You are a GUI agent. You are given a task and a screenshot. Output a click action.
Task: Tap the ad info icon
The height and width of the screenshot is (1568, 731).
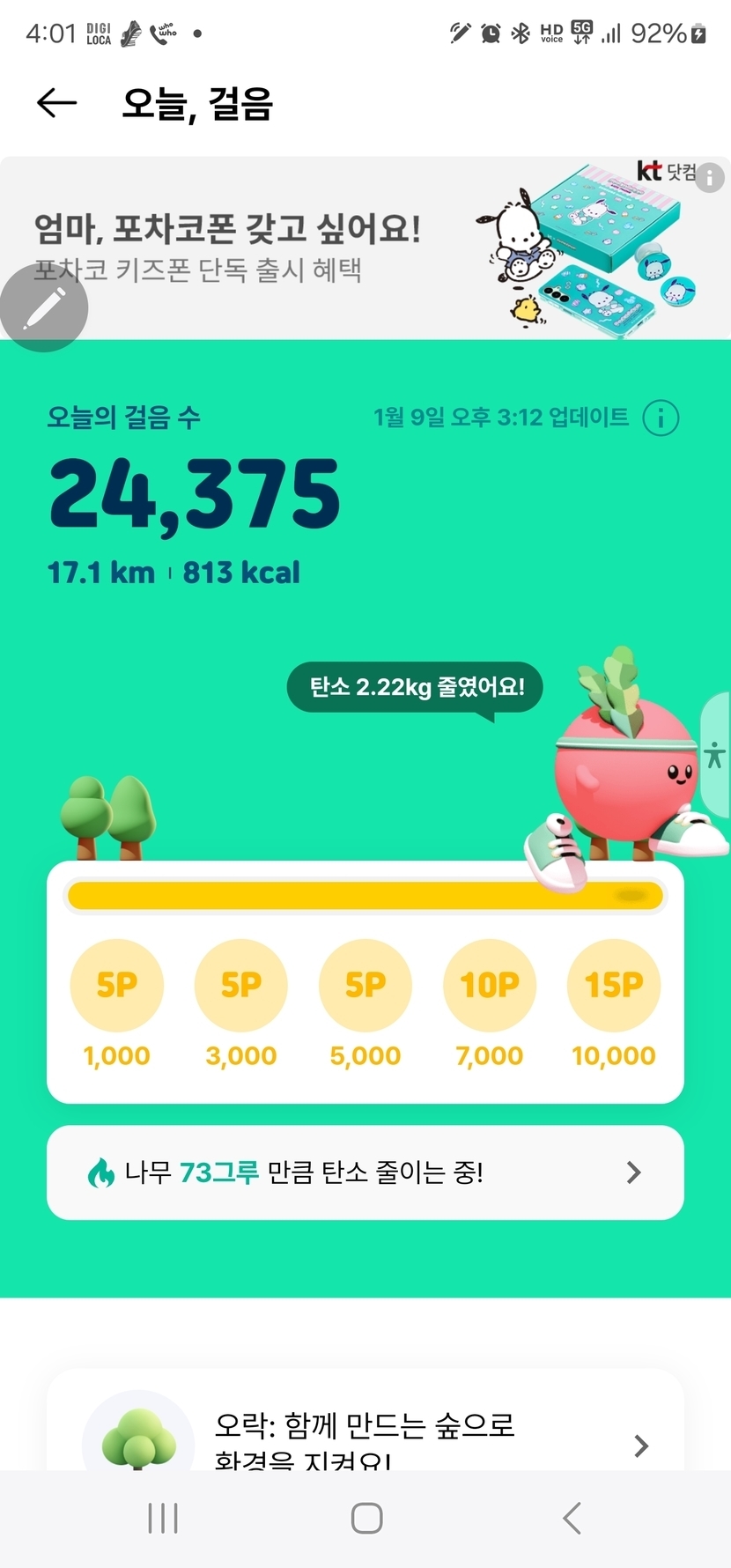pos(710,177)
